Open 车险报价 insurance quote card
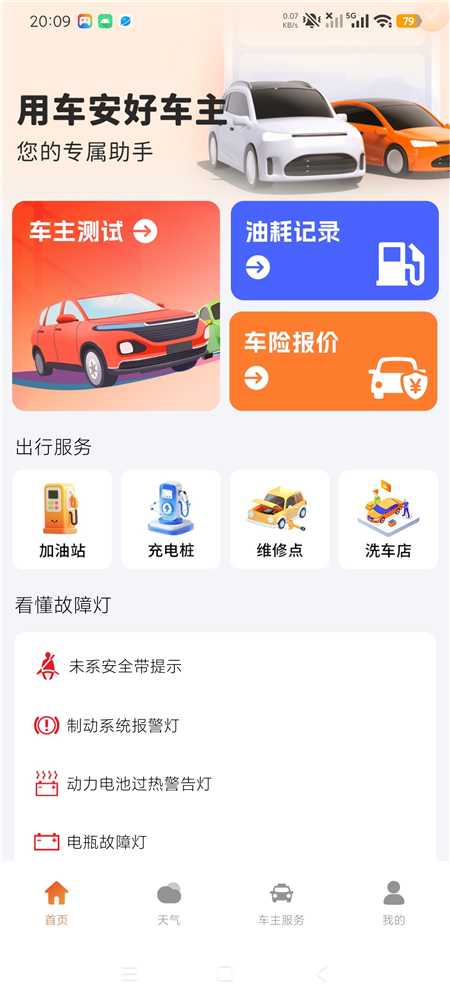This screenshot has width=450, height=1000. [x=334, y=361]
